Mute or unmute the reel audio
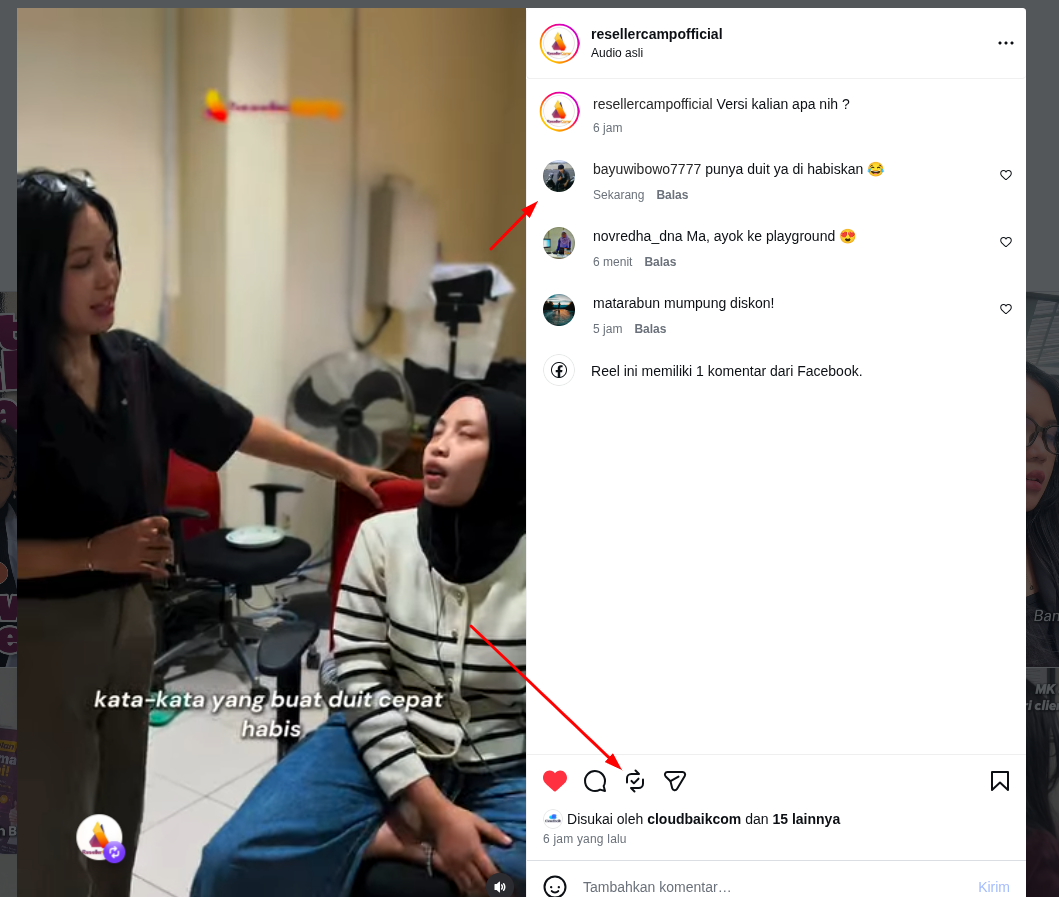The image size is (1059, 897). click(x=500, y=887)
